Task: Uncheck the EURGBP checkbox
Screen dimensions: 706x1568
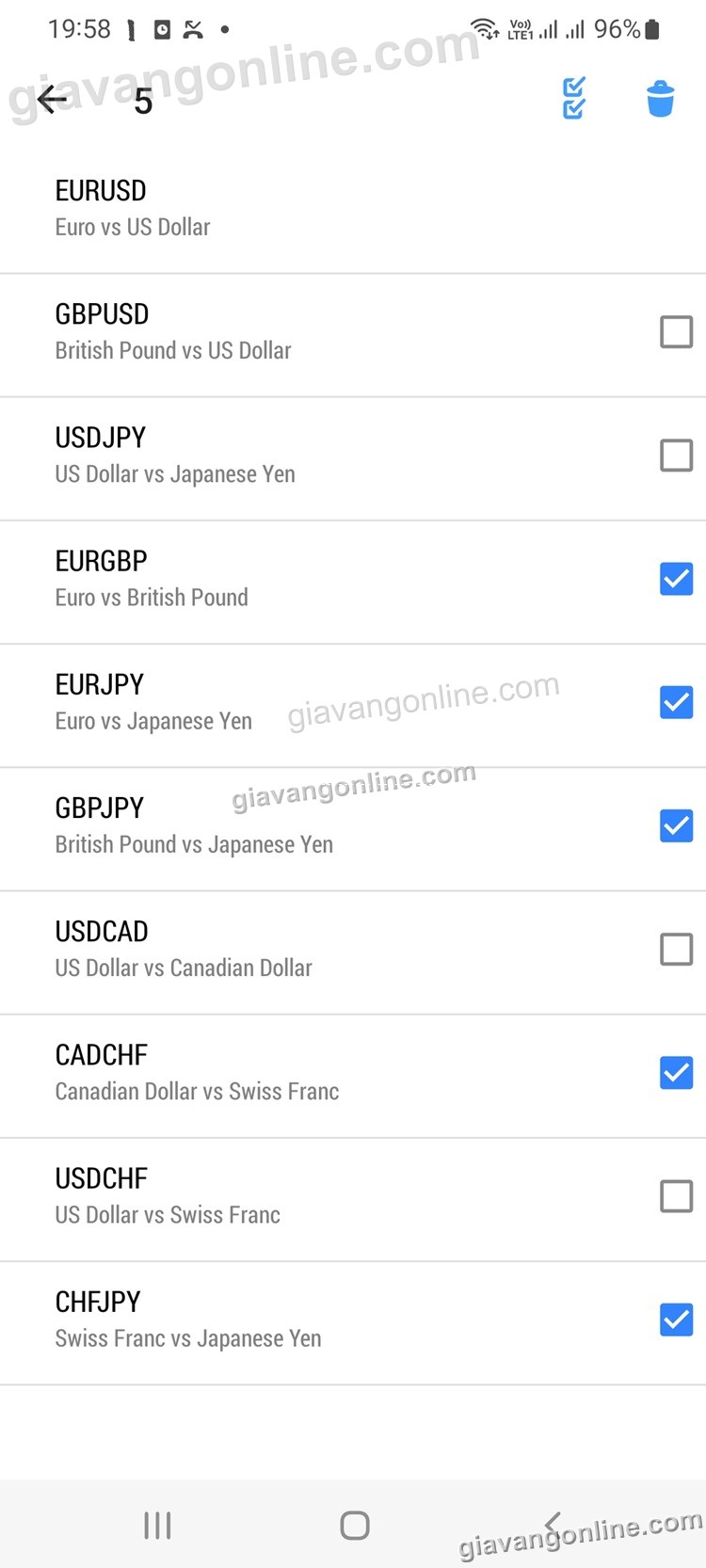Action: pyautogui.click(x=676, y=579)
